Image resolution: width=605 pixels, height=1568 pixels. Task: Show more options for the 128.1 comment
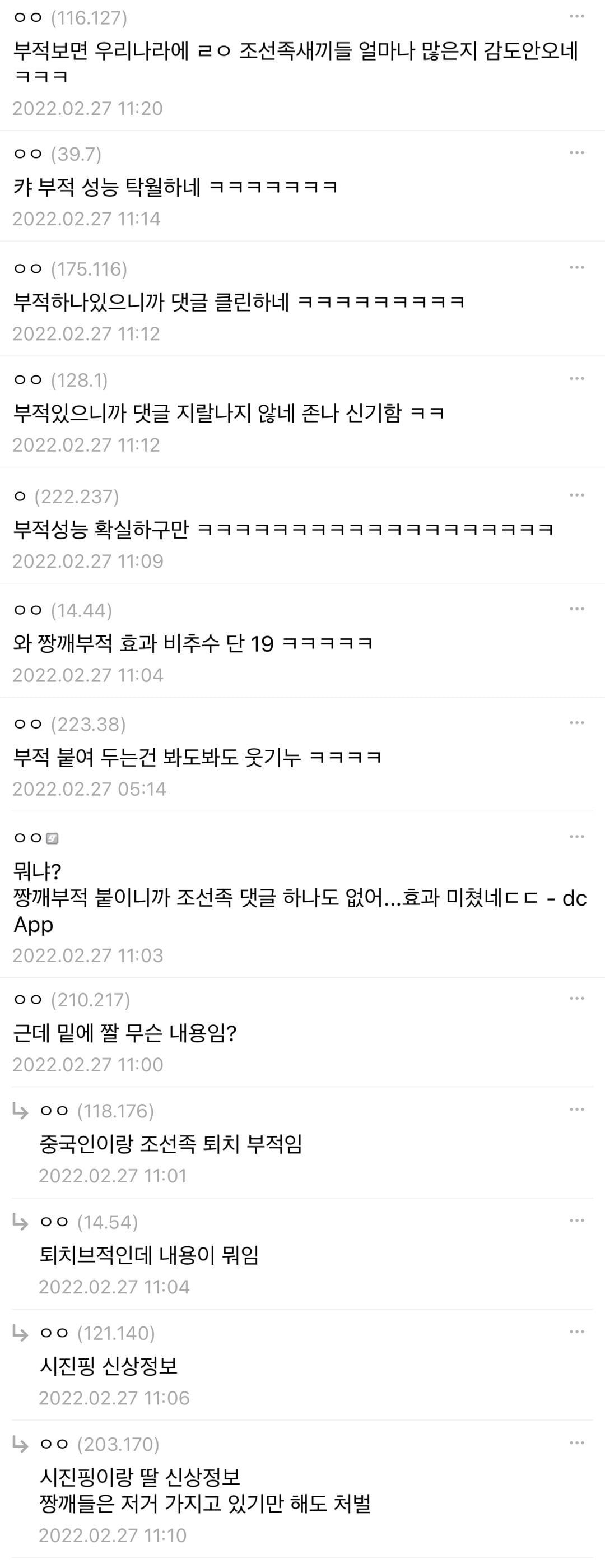coord(576,379)
